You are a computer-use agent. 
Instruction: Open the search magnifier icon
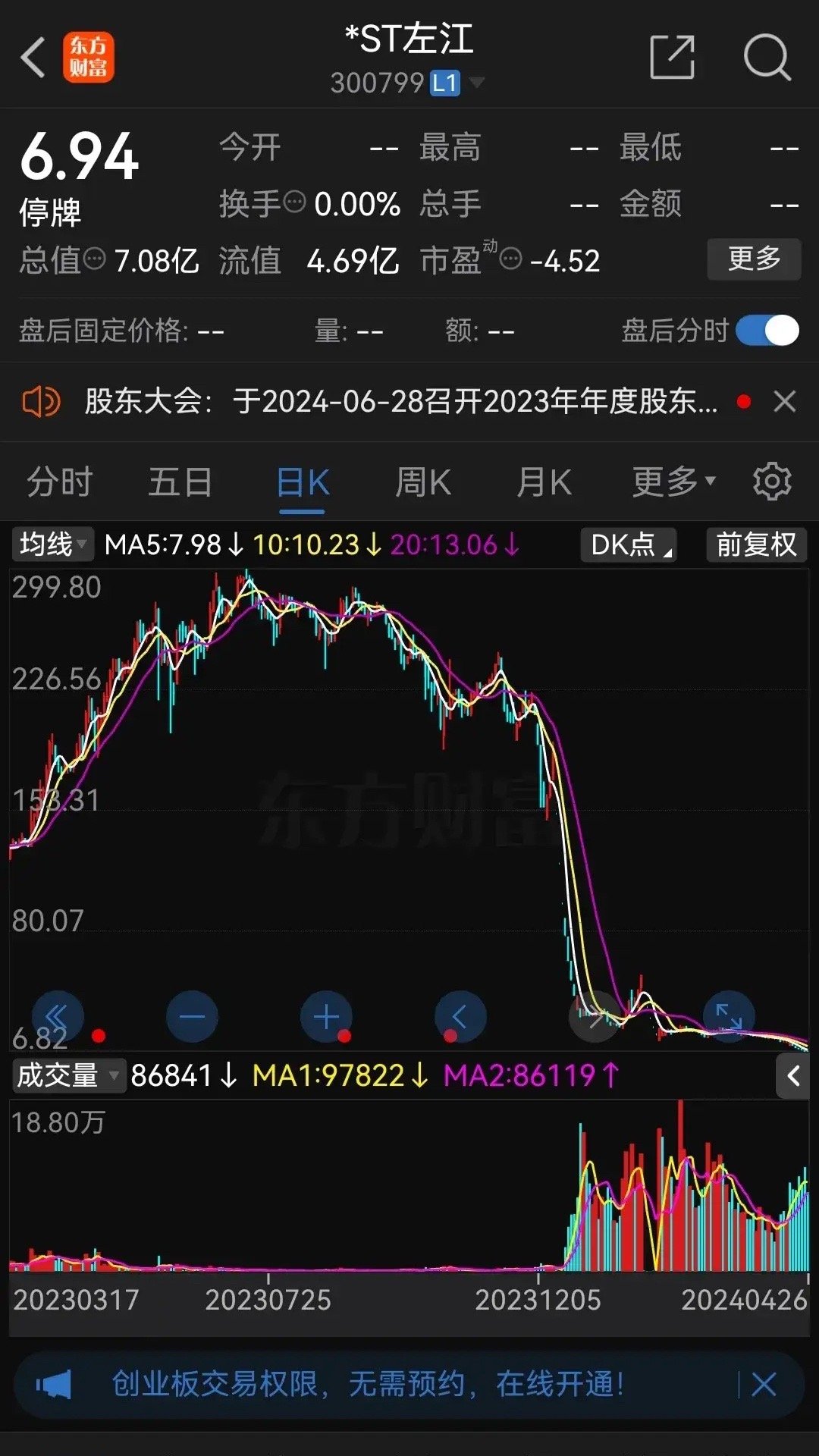pos(767,57)
